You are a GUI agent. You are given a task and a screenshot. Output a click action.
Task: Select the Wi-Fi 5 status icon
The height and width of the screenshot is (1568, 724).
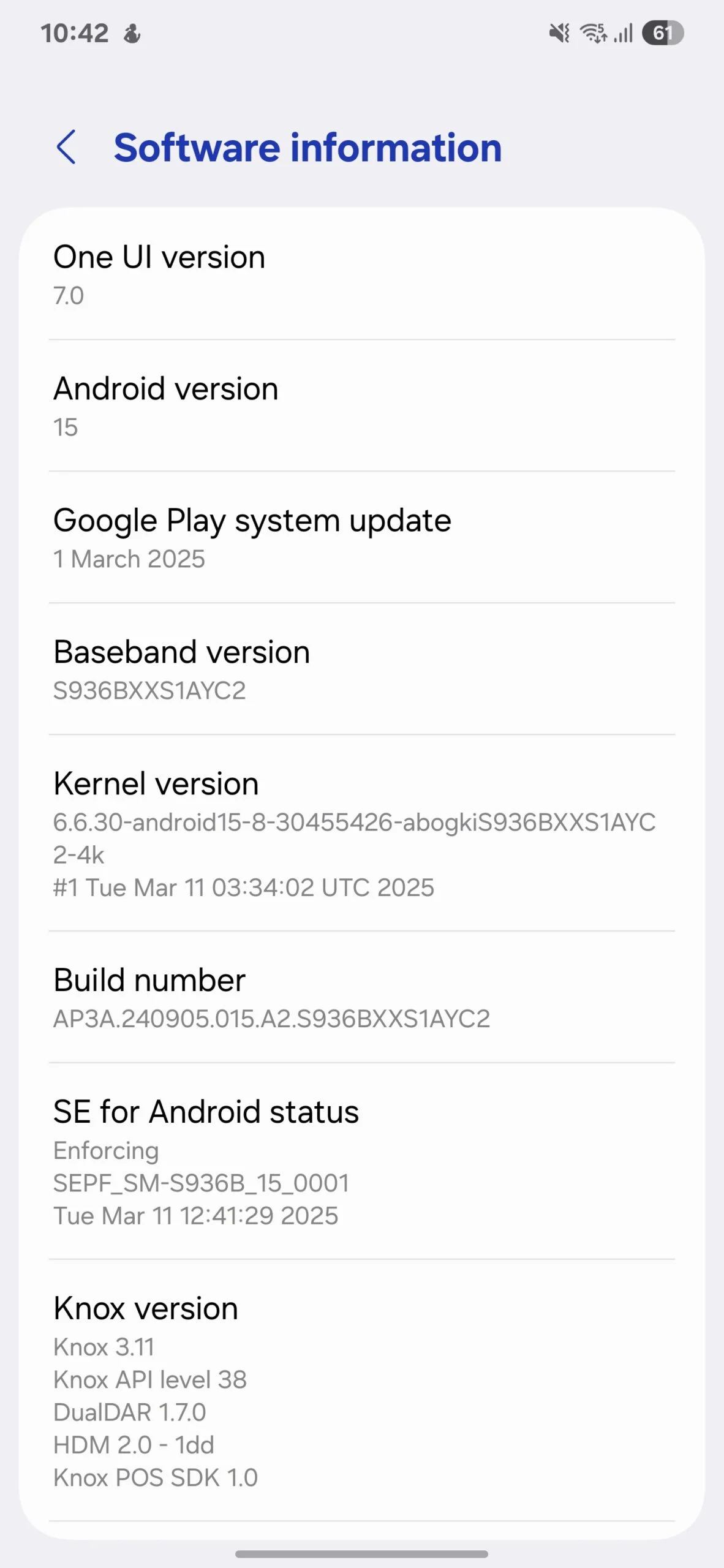point(594,33)
